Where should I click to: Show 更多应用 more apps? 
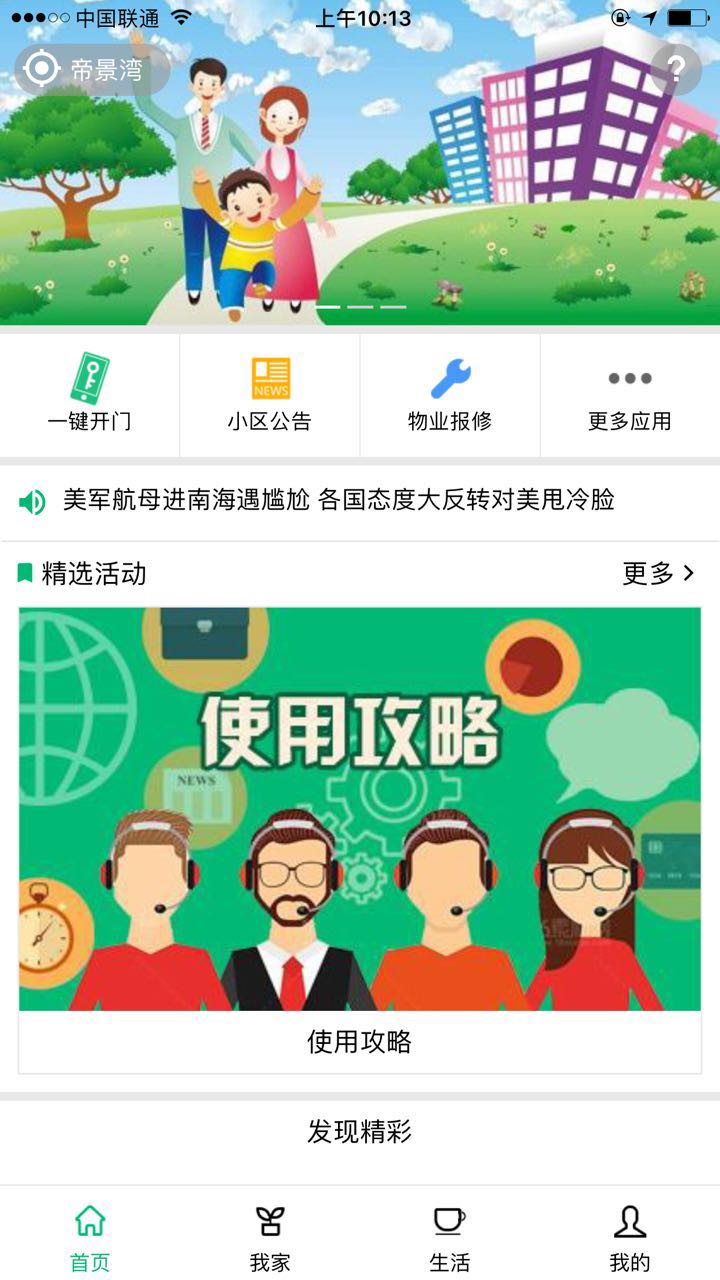pos(630,394)
